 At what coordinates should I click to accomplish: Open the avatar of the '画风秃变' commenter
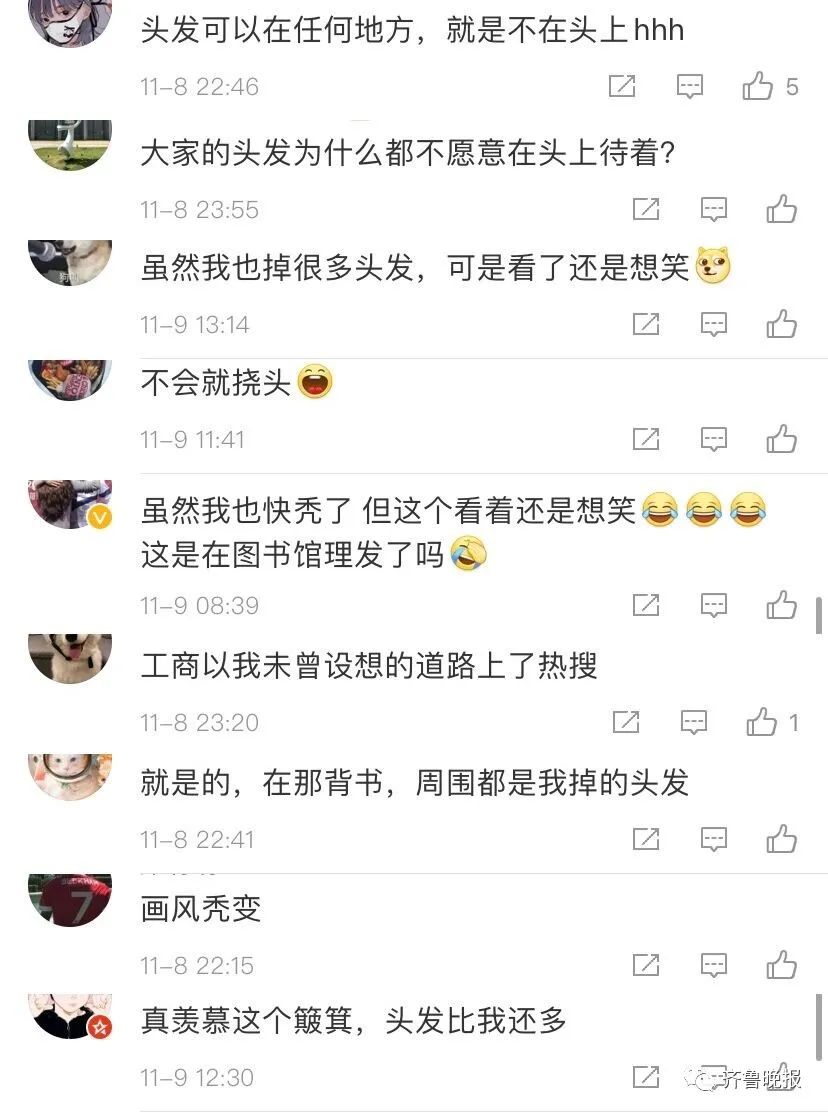69,901
